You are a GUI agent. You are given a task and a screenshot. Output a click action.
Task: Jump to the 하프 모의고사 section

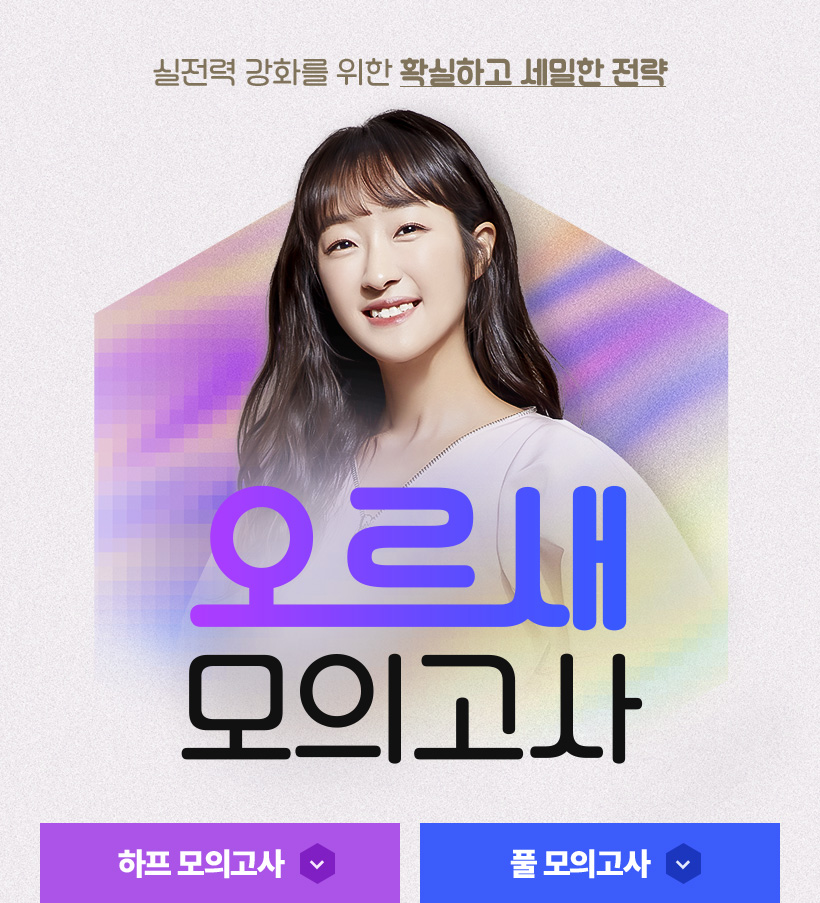coord(220,862)
